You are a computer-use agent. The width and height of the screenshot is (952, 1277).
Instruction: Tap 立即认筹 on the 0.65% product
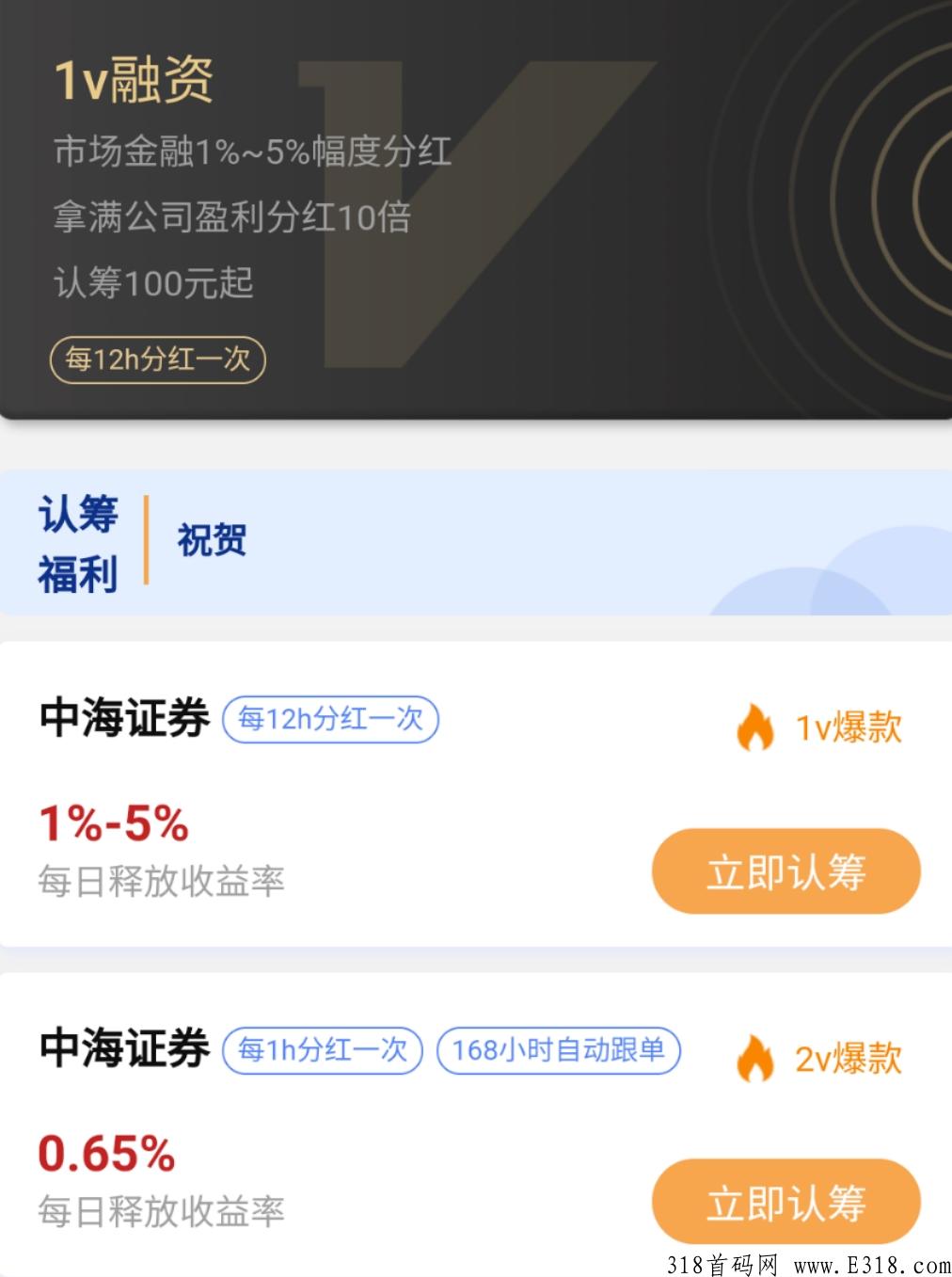click(x=786, y=1201)
